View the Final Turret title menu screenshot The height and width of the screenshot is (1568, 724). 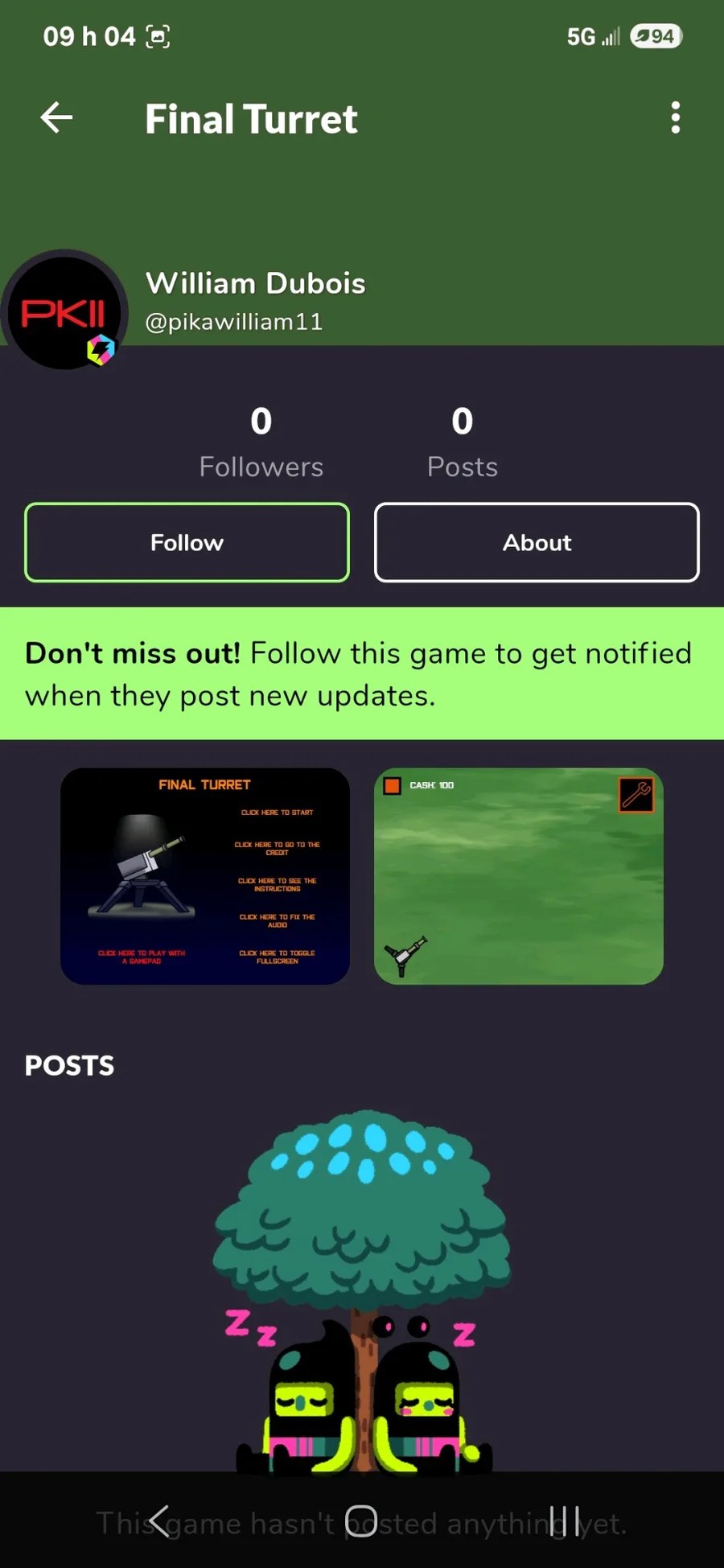click(205, 876)
